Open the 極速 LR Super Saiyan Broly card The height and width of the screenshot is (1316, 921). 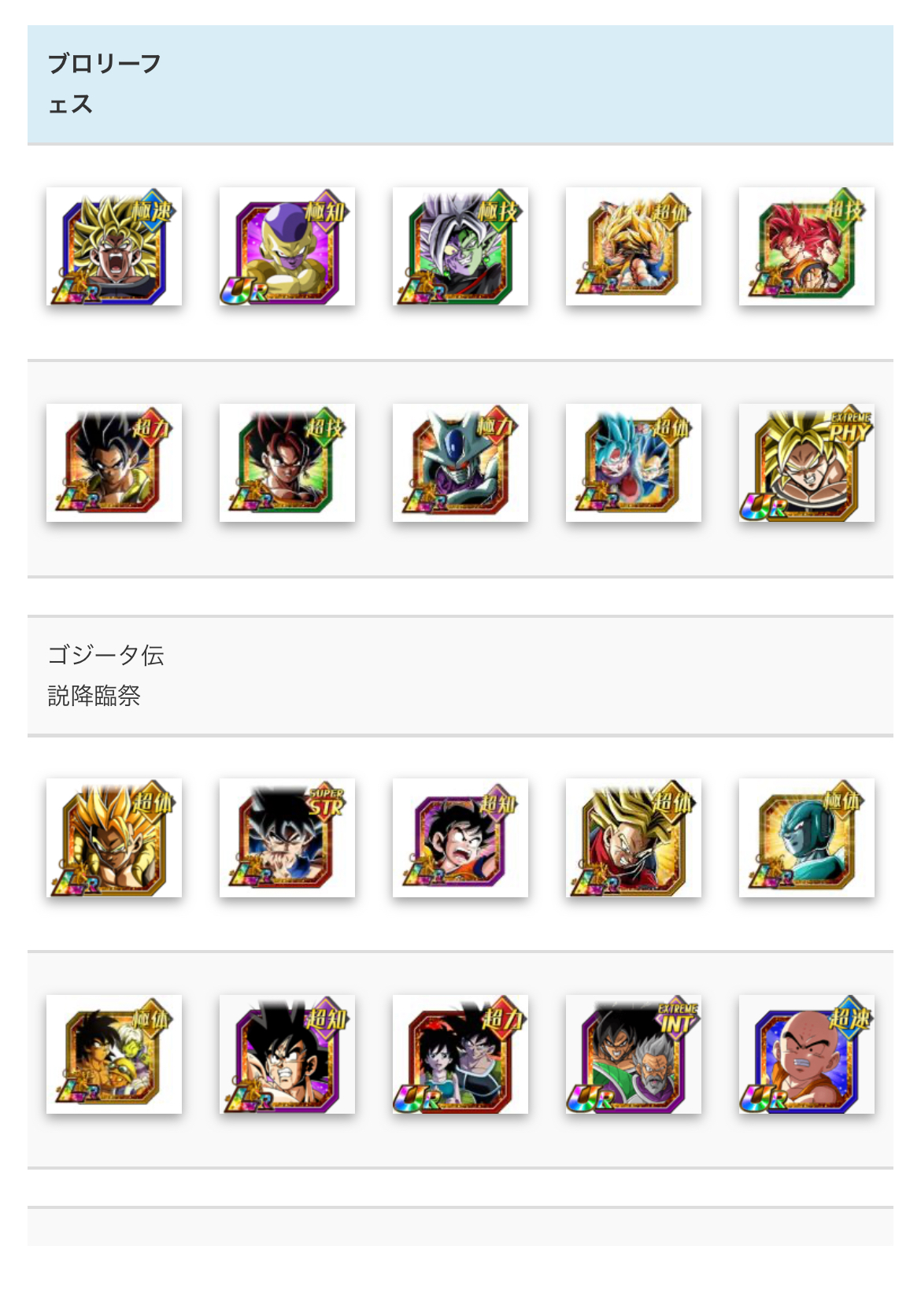(x=114, y=246)
